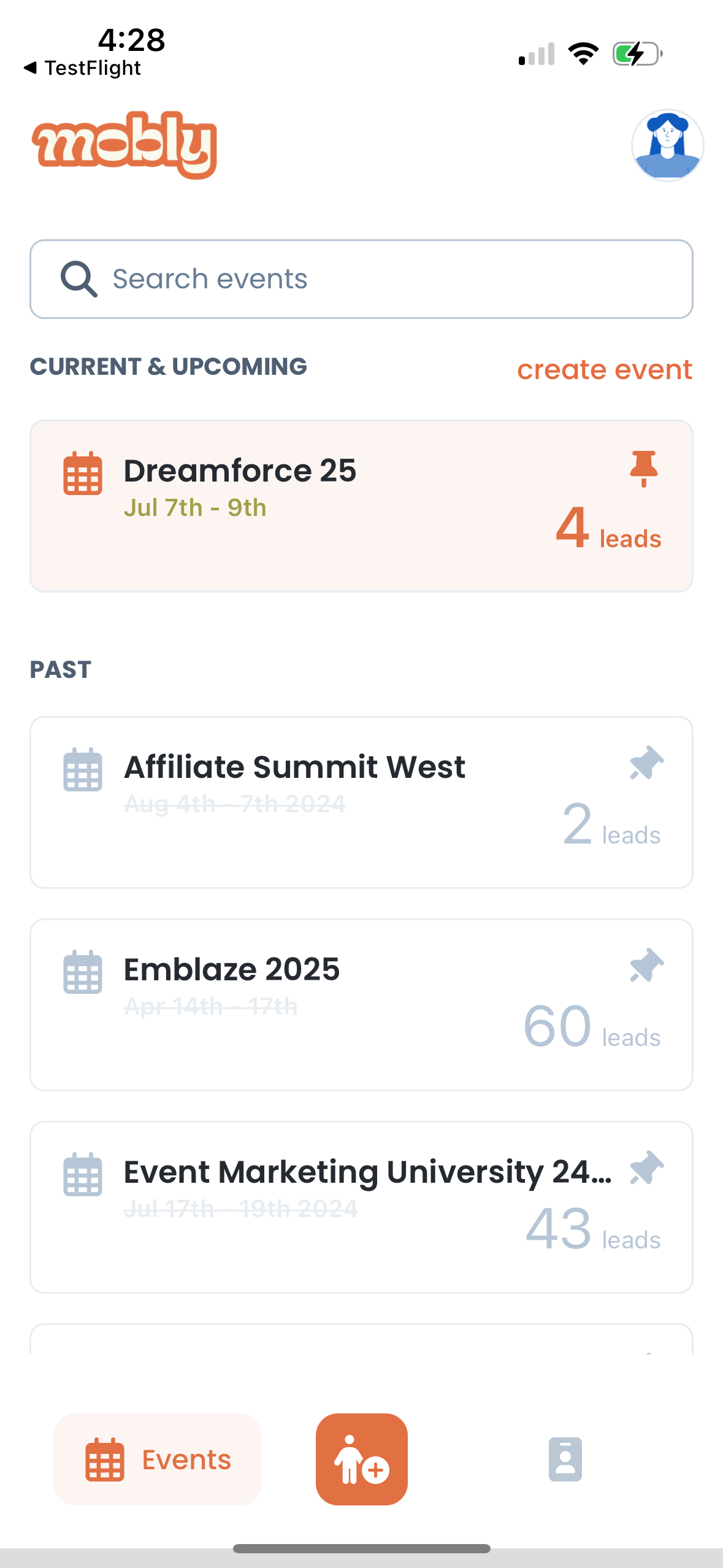Tap the create event link
This screenshot has width=723, height=1568.
[605, 369]
